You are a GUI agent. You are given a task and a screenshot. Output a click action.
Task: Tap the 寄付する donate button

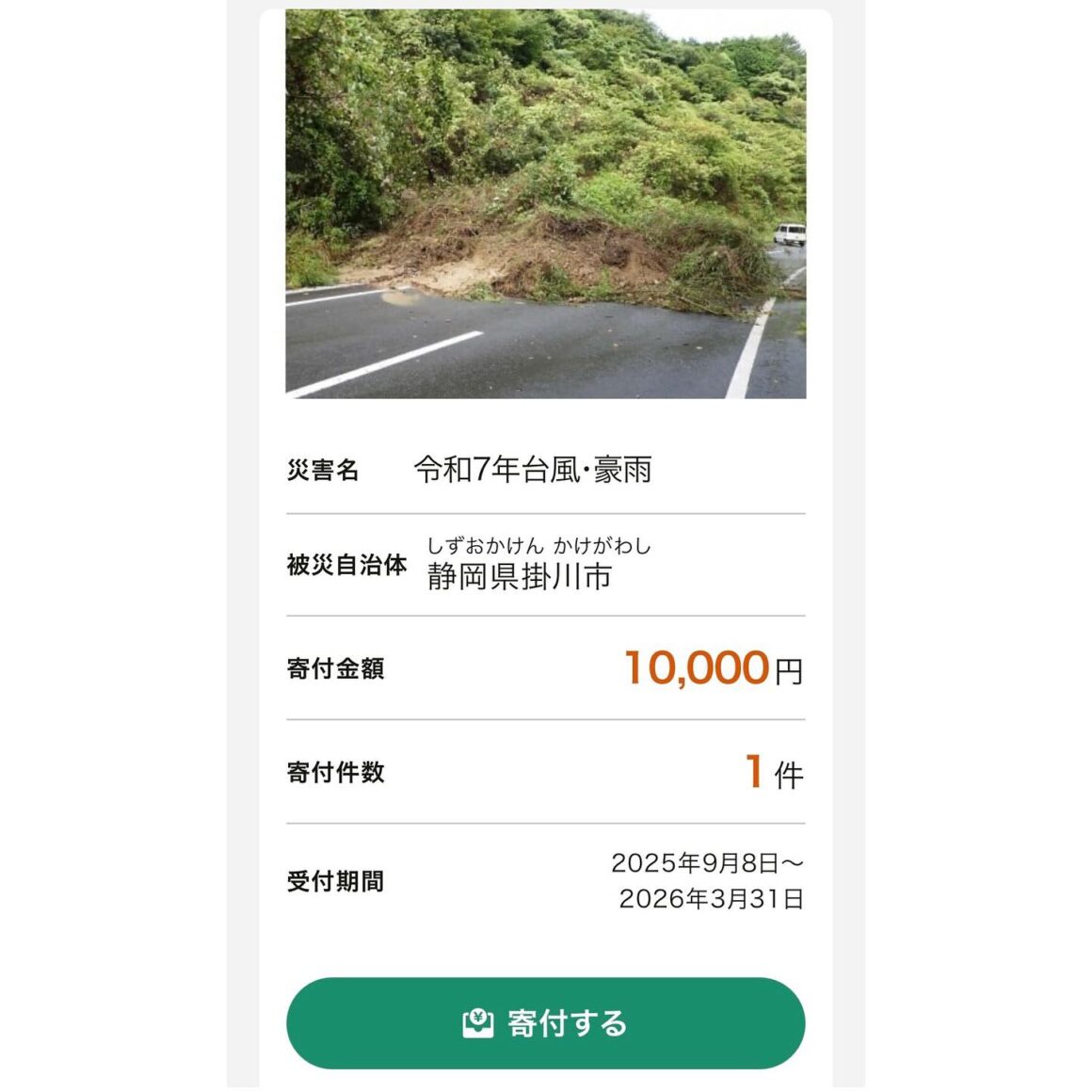click(545, 1022)
